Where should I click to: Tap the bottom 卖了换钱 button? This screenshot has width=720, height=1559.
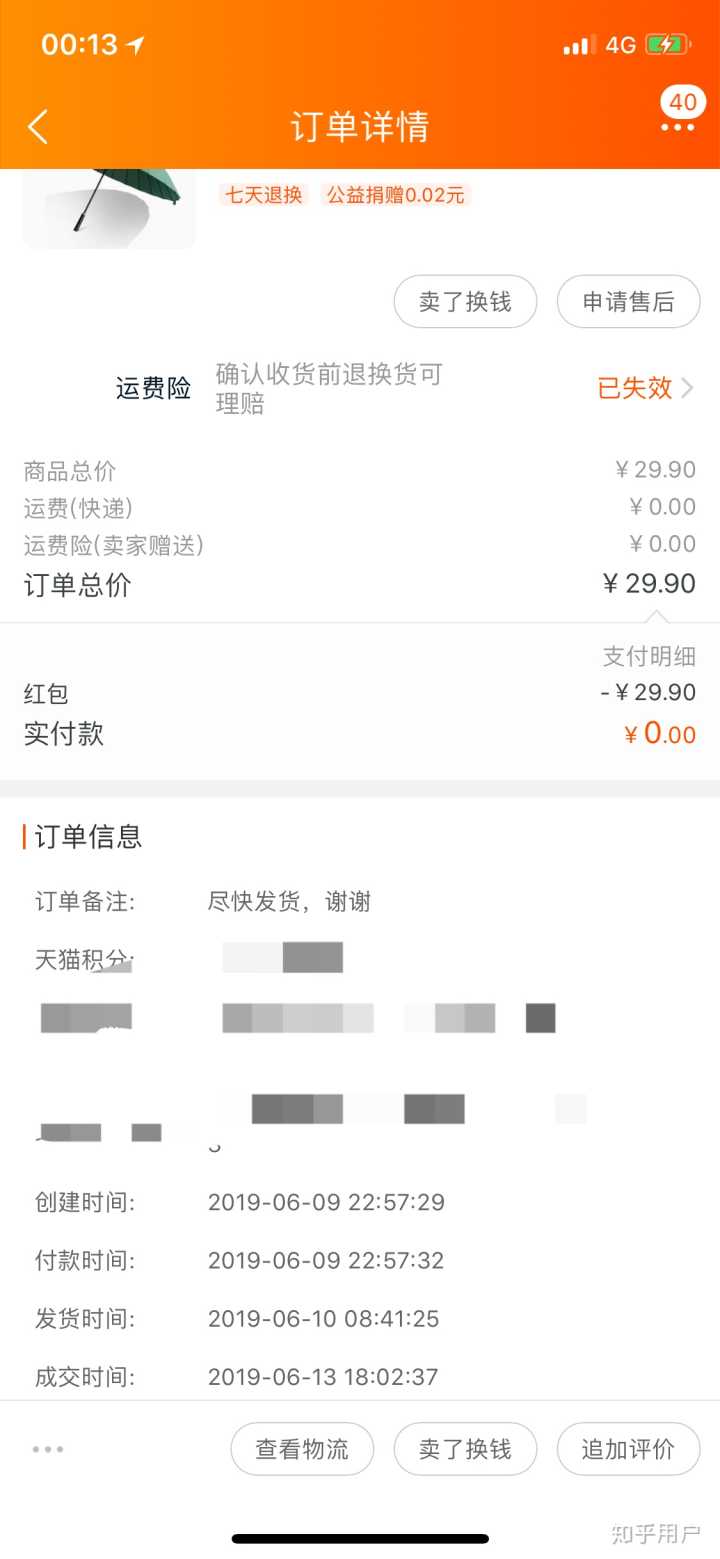[465, 1449]
